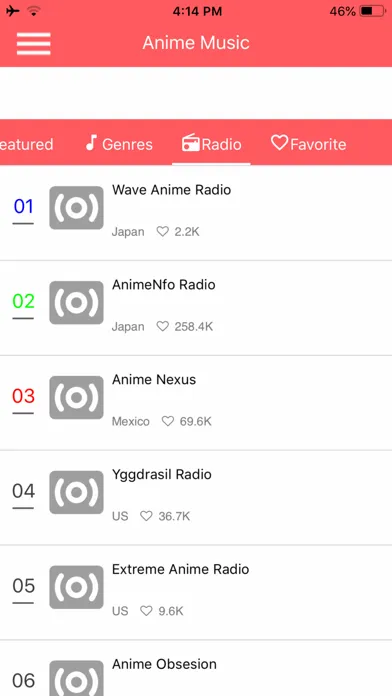Switch to the Featured tab
This screenshot has width=392, height=696.
pyautogui.click(x=27, y=144)
